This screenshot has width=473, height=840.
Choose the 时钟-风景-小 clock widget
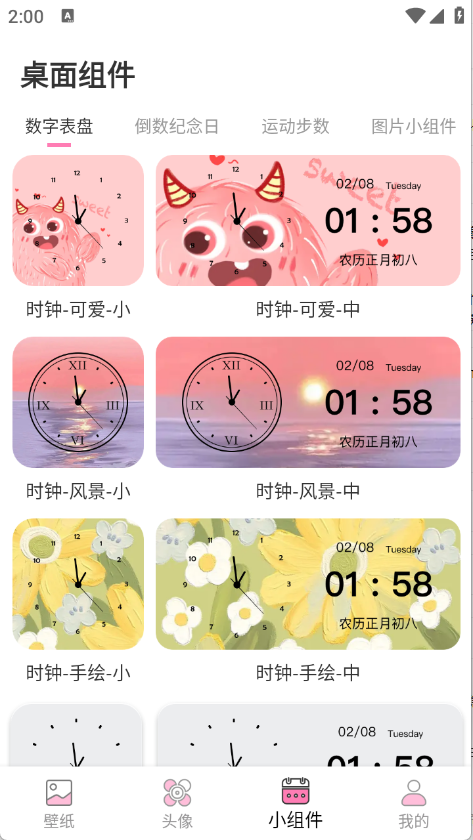pyautogui.click(x=78, y=402)
